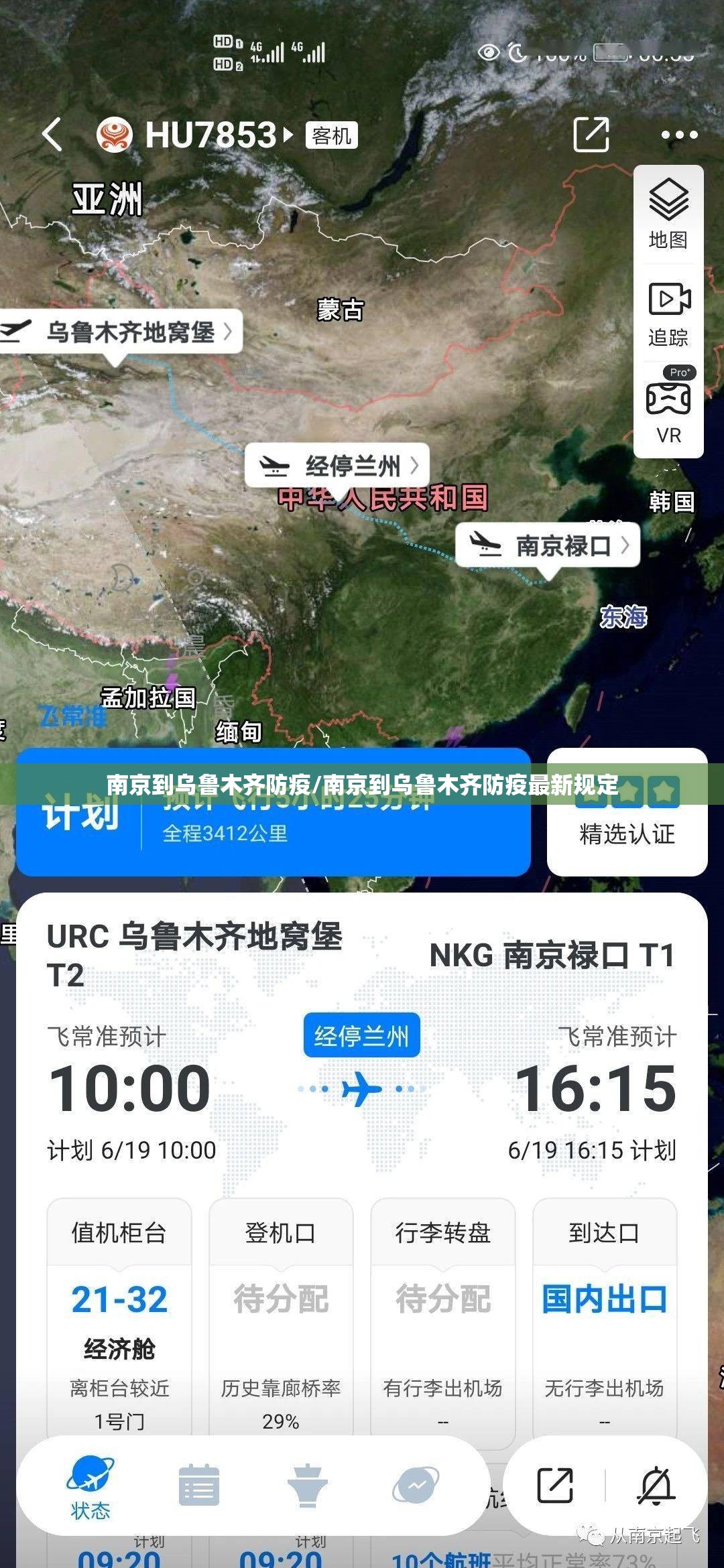Screen dimensions: 724x1568
Task: Share flight from the bottom bar
Action: (555, 1485)
